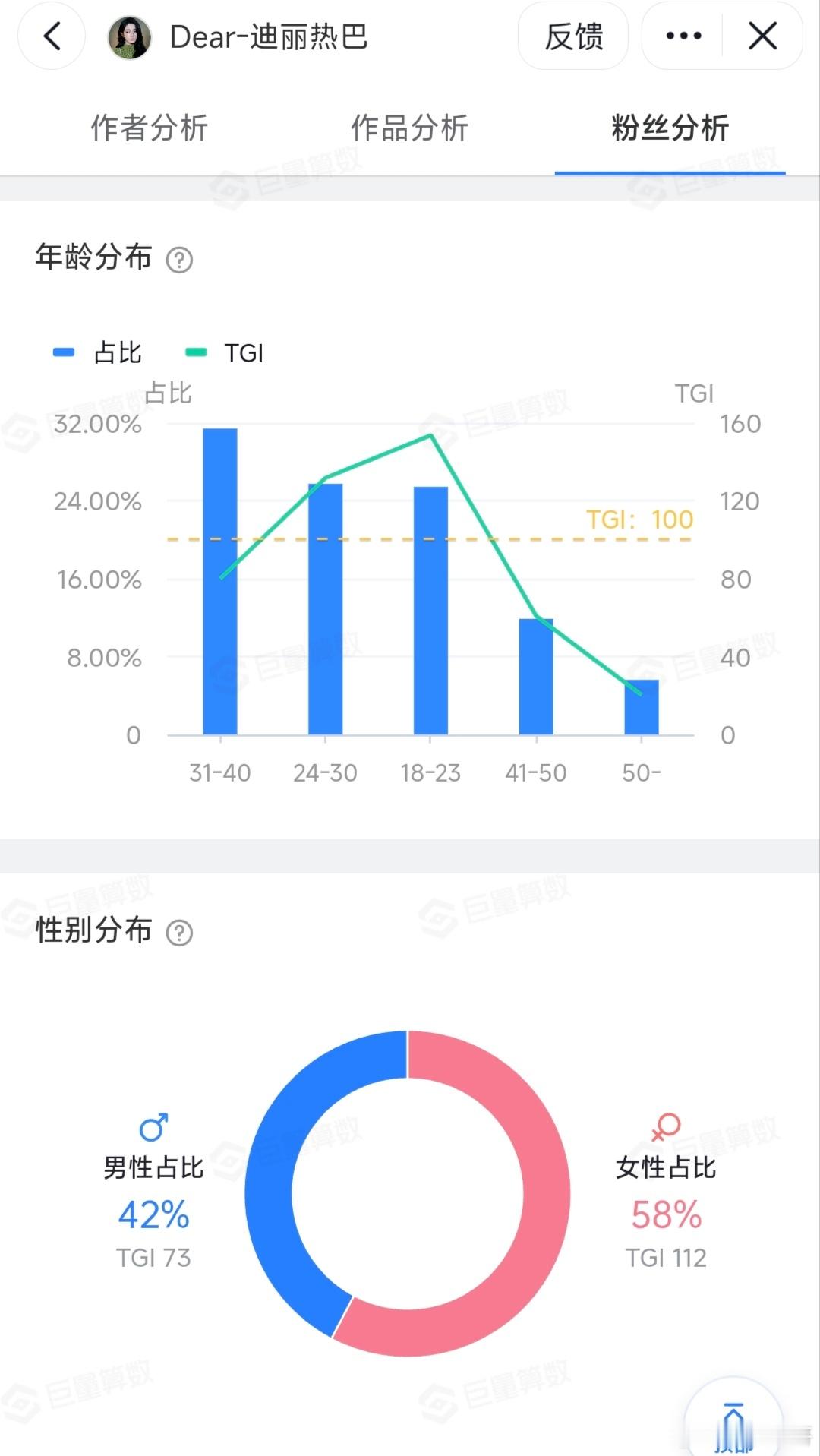820x1456 pixels.
Task: Select the 31-40 age group bar
Action: coord(221,577)
